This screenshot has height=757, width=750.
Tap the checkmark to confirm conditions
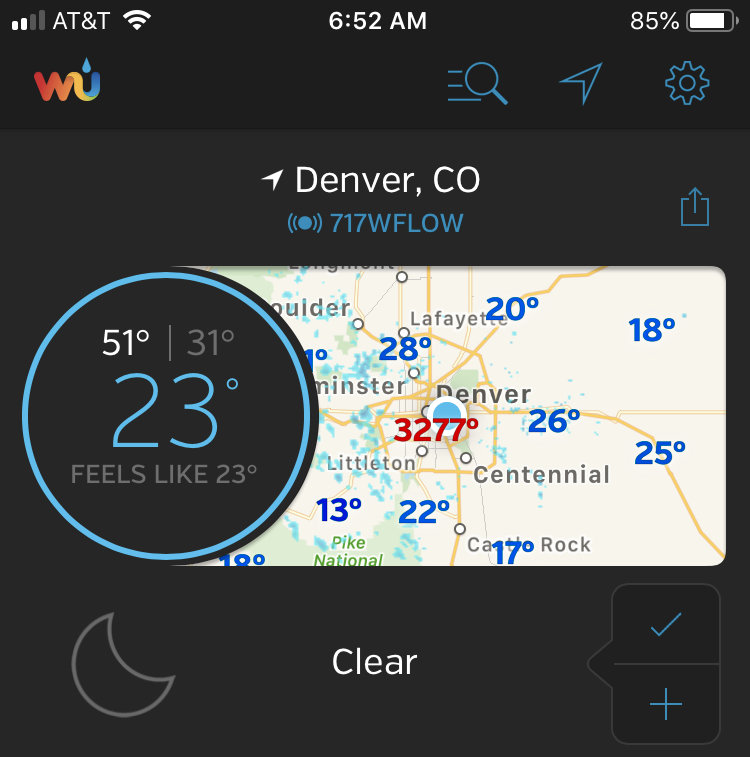pos(665,625)
